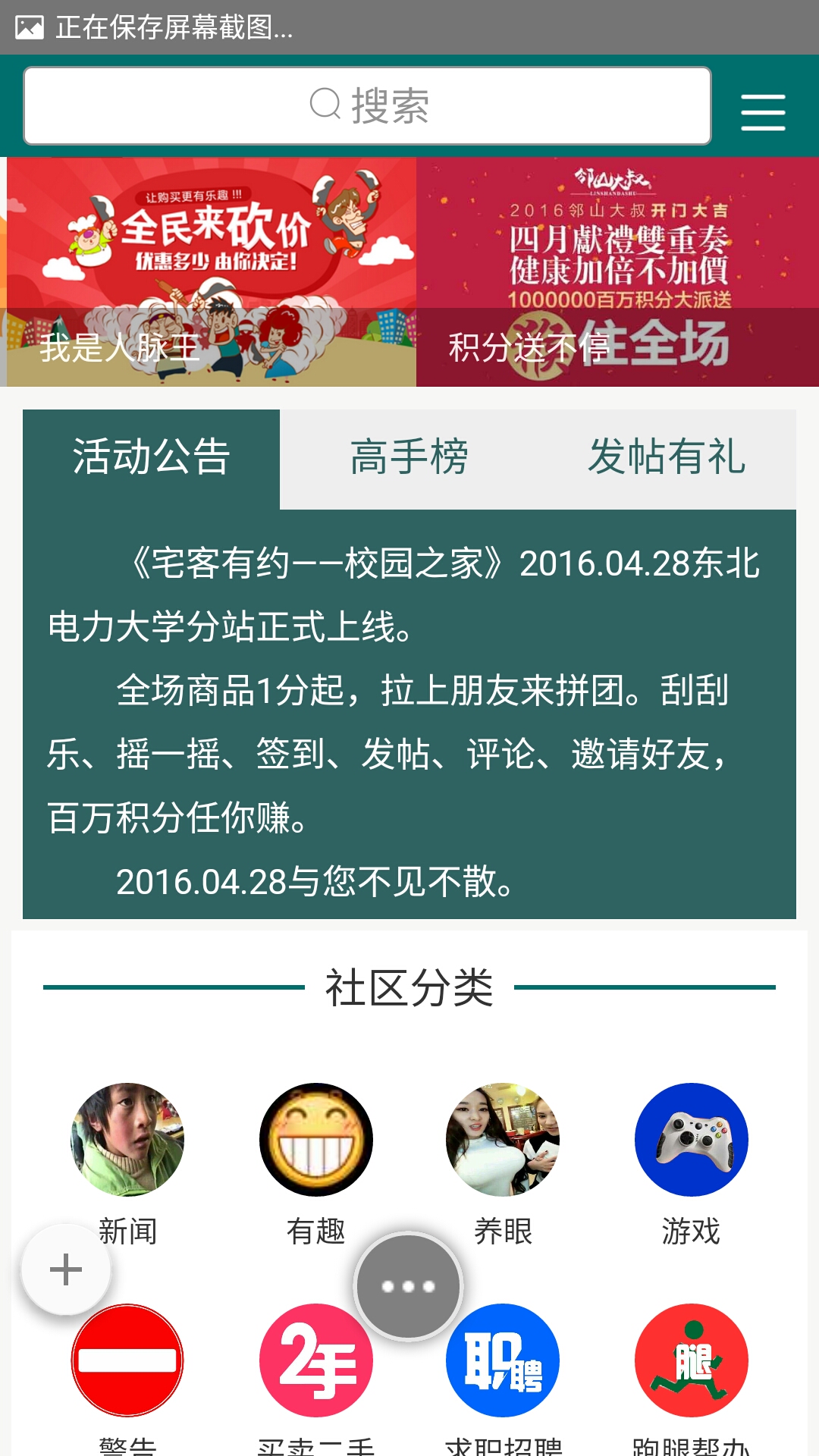Open the hamburger menu
This screenshot has width=819, height=1456.
click(762, 112)
